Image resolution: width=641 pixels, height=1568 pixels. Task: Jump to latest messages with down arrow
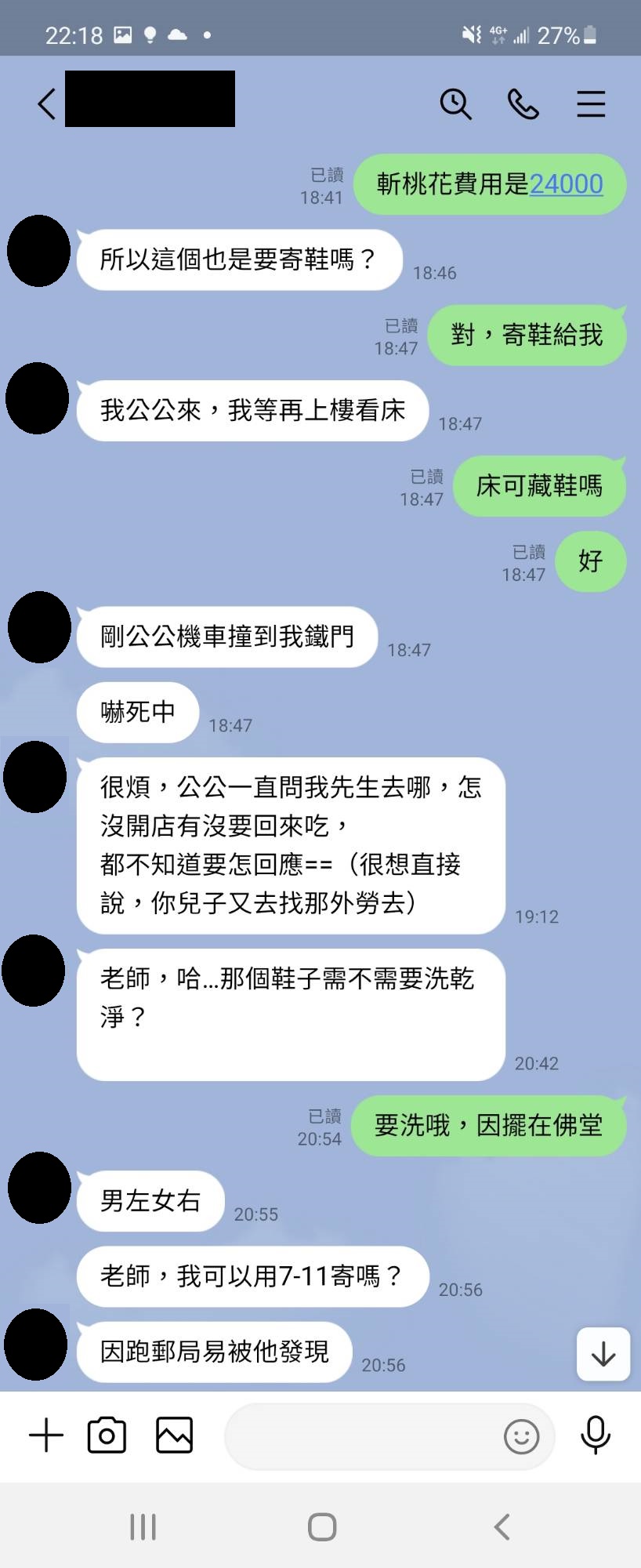tap(603, 1354)
